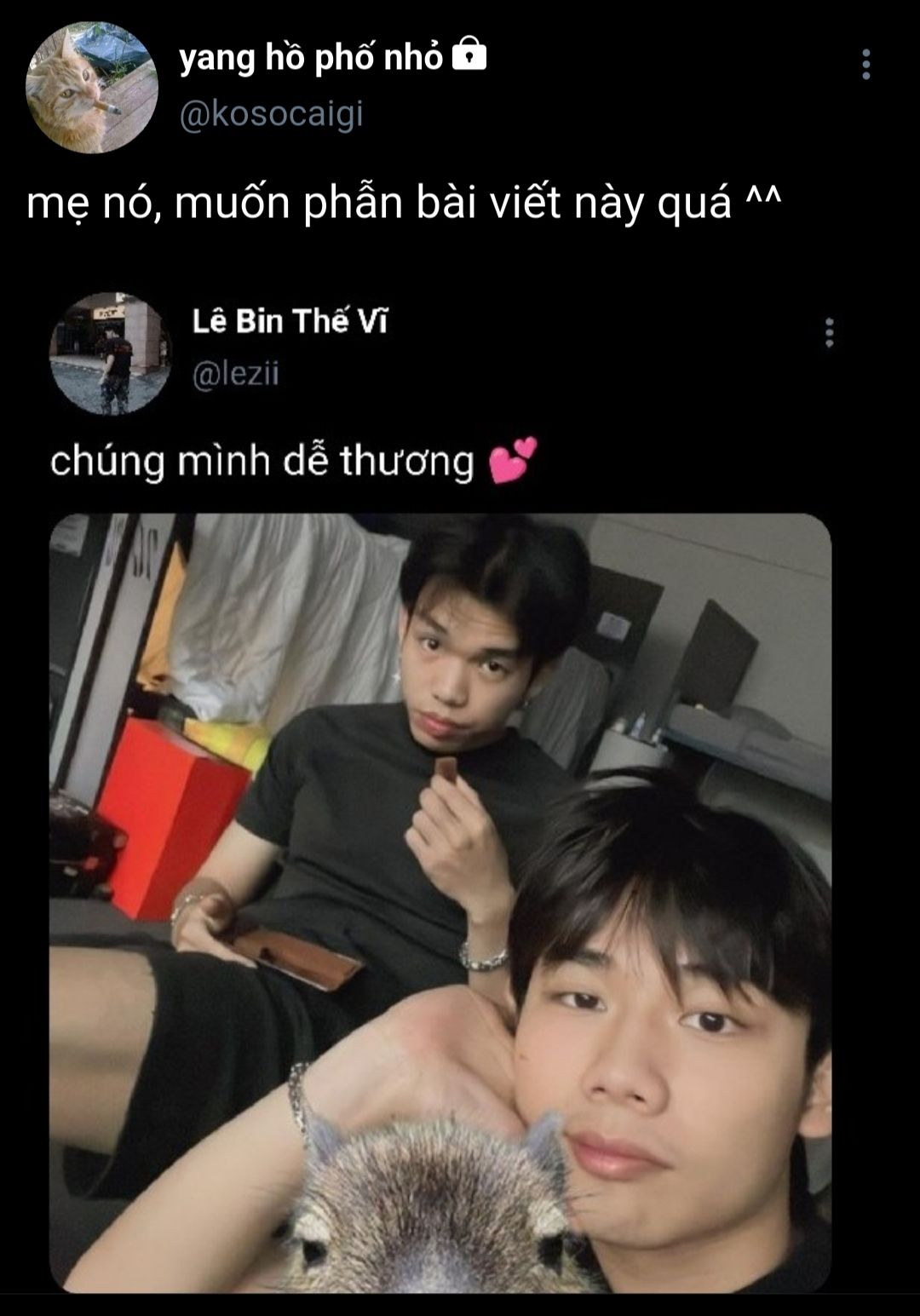Open the cat avatar of yang hồ phố nhỏ
The image size is (920, 1316).
click(x=91, y=88)
